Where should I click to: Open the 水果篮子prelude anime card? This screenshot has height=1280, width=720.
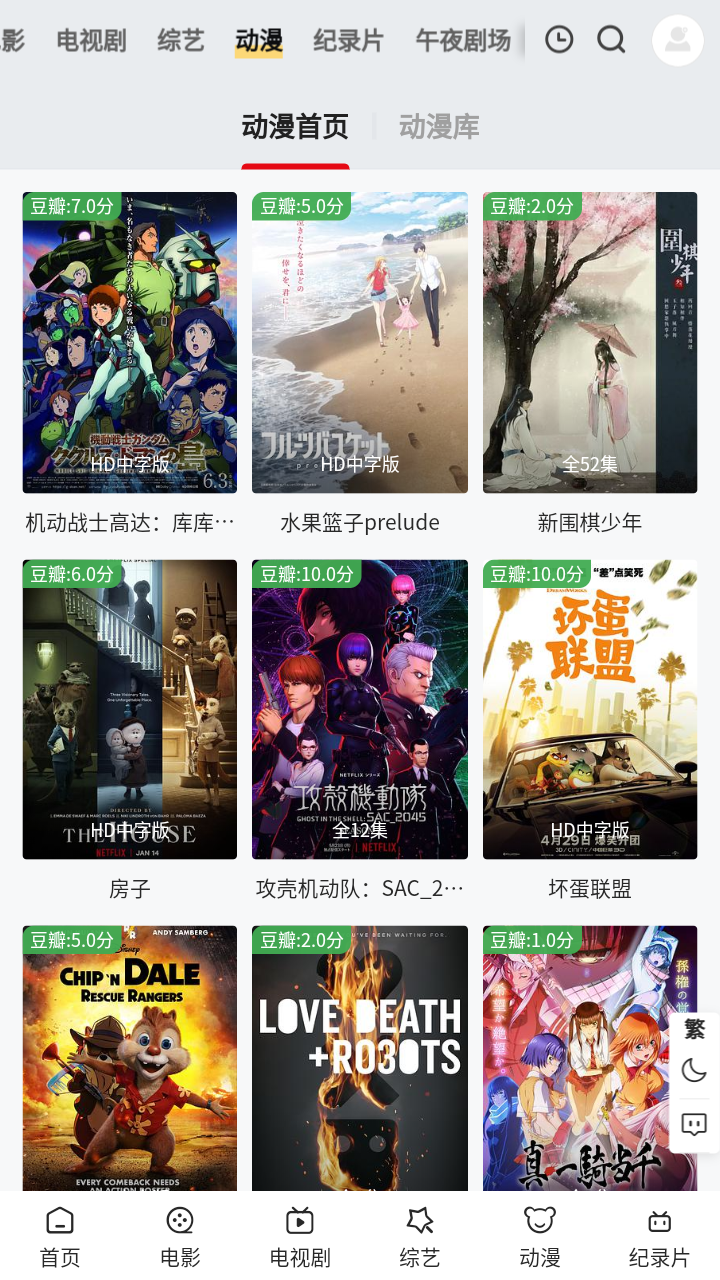point(360,343)
